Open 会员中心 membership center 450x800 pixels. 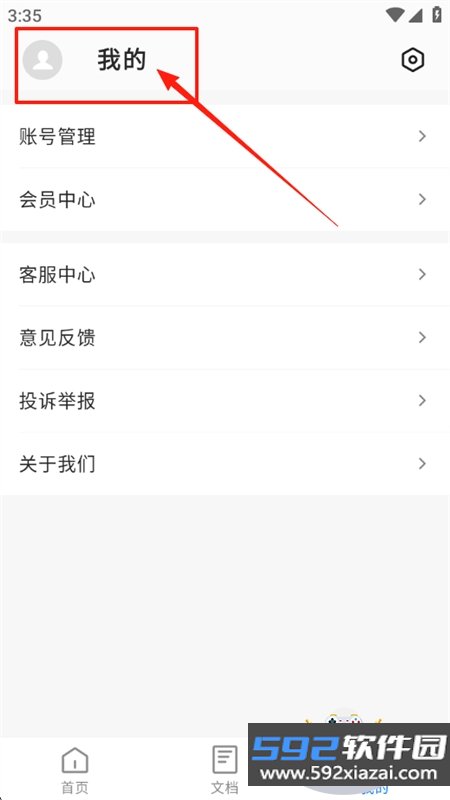[225, 199]
